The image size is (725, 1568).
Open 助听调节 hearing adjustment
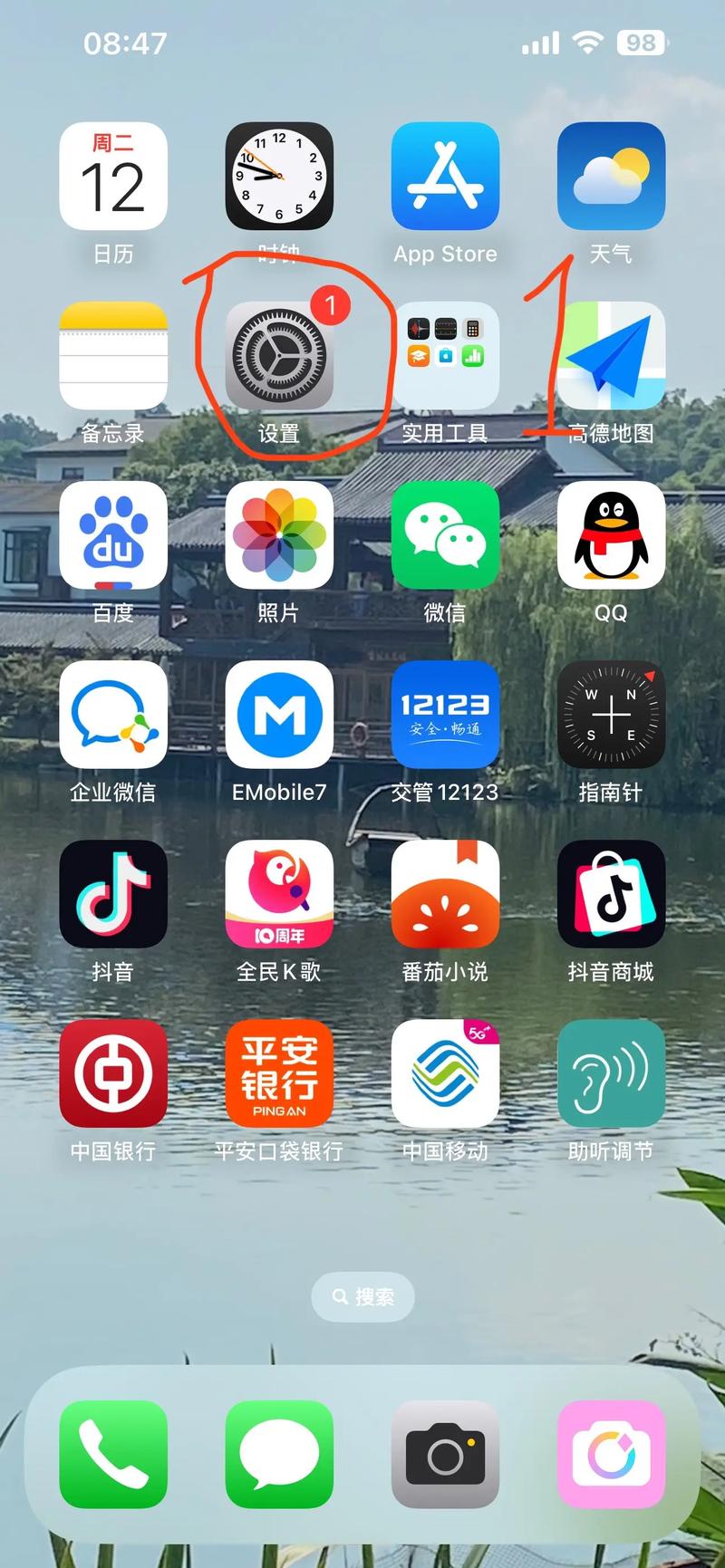tap(612, 1074)
